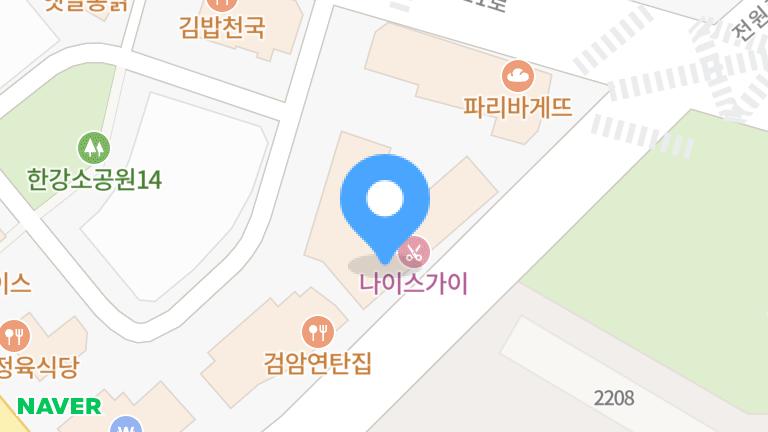Open the 검암연탄집 restaurant marker
Screen dimensions: 768x432
[317, 330]
